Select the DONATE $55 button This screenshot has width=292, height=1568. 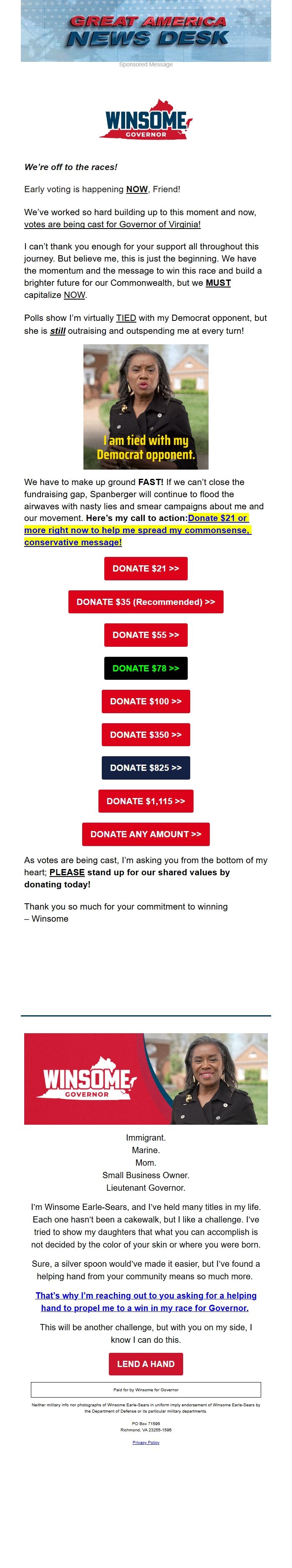point(146,635)
